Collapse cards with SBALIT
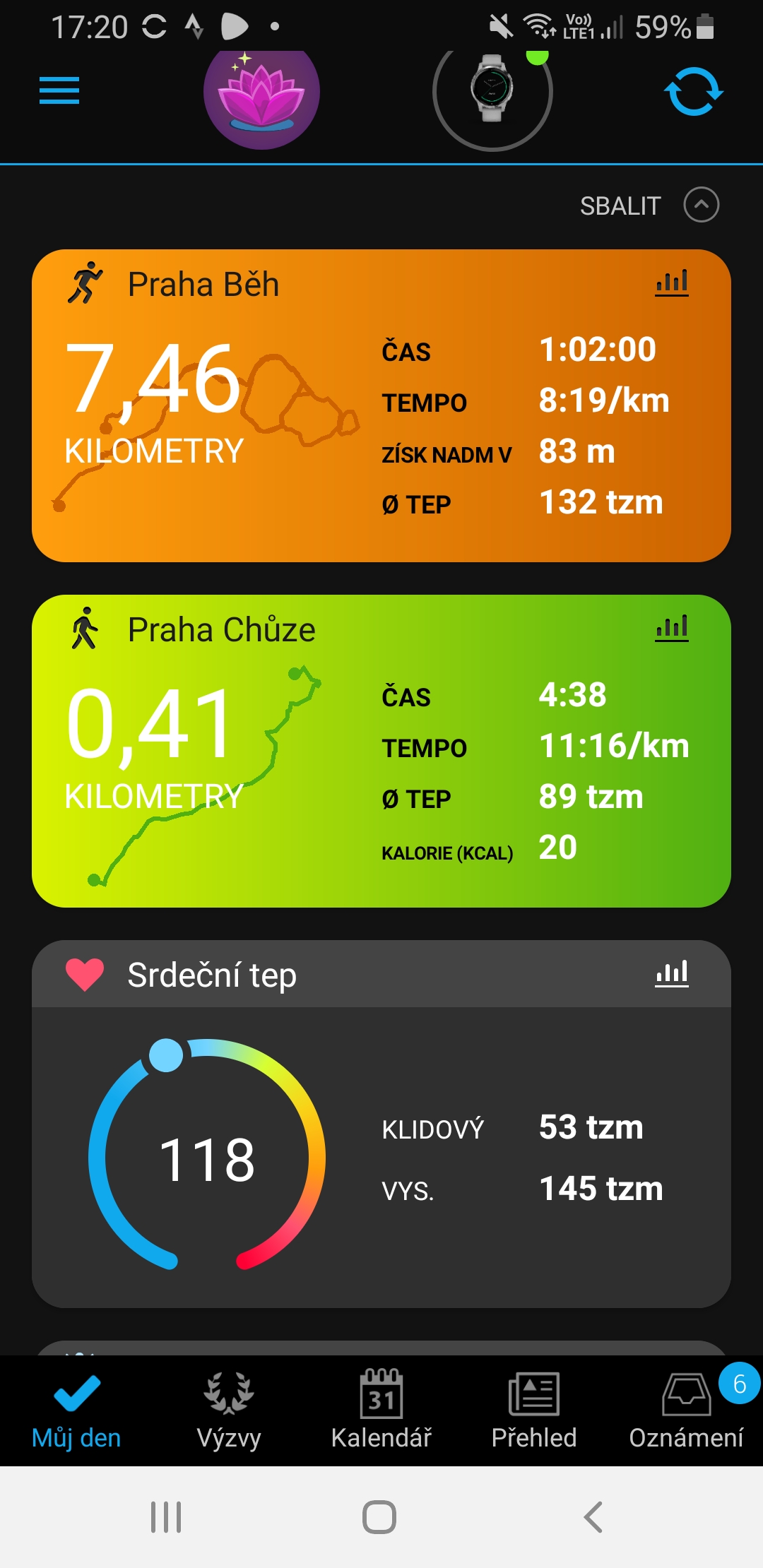Screen dimensions: 763x1568 tap(649, 206)
